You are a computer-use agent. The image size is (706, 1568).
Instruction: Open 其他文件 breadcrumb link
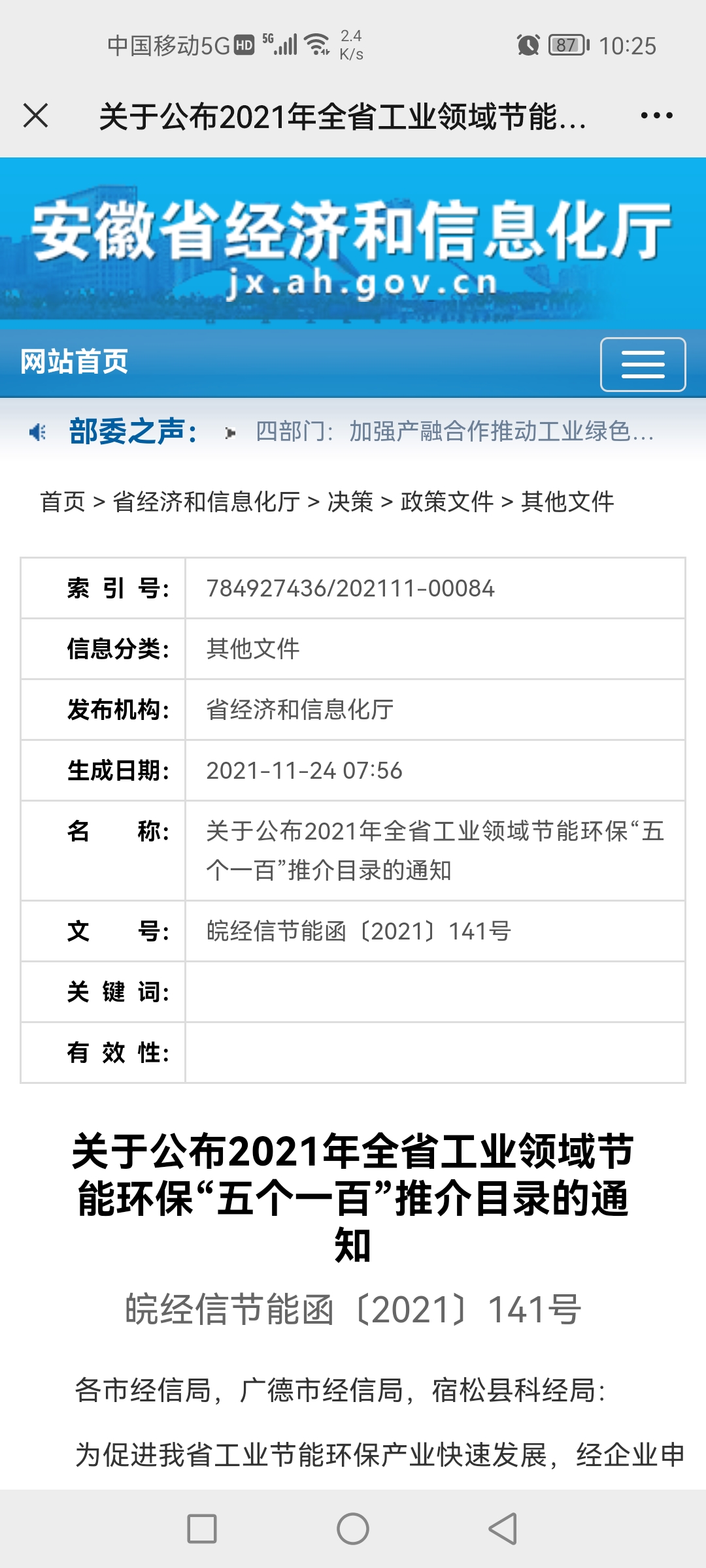567,502
